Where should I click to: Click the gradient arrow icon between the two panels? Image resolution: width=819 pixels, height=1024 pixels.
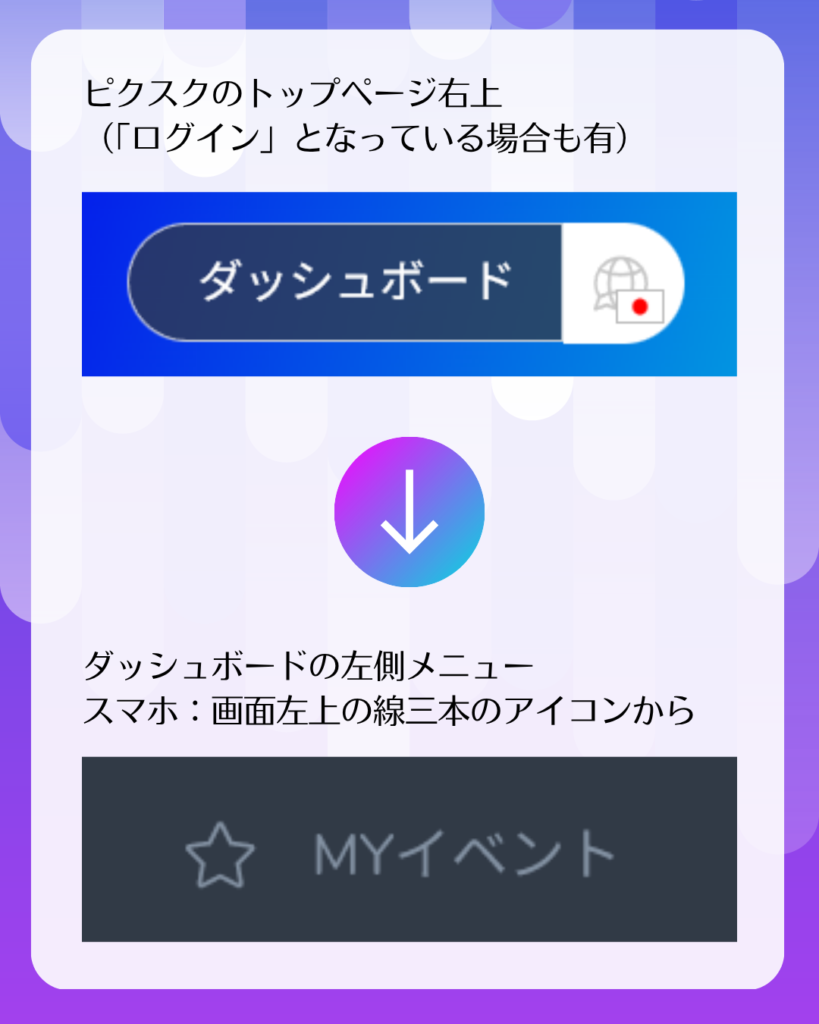click(x=411, y=510)
